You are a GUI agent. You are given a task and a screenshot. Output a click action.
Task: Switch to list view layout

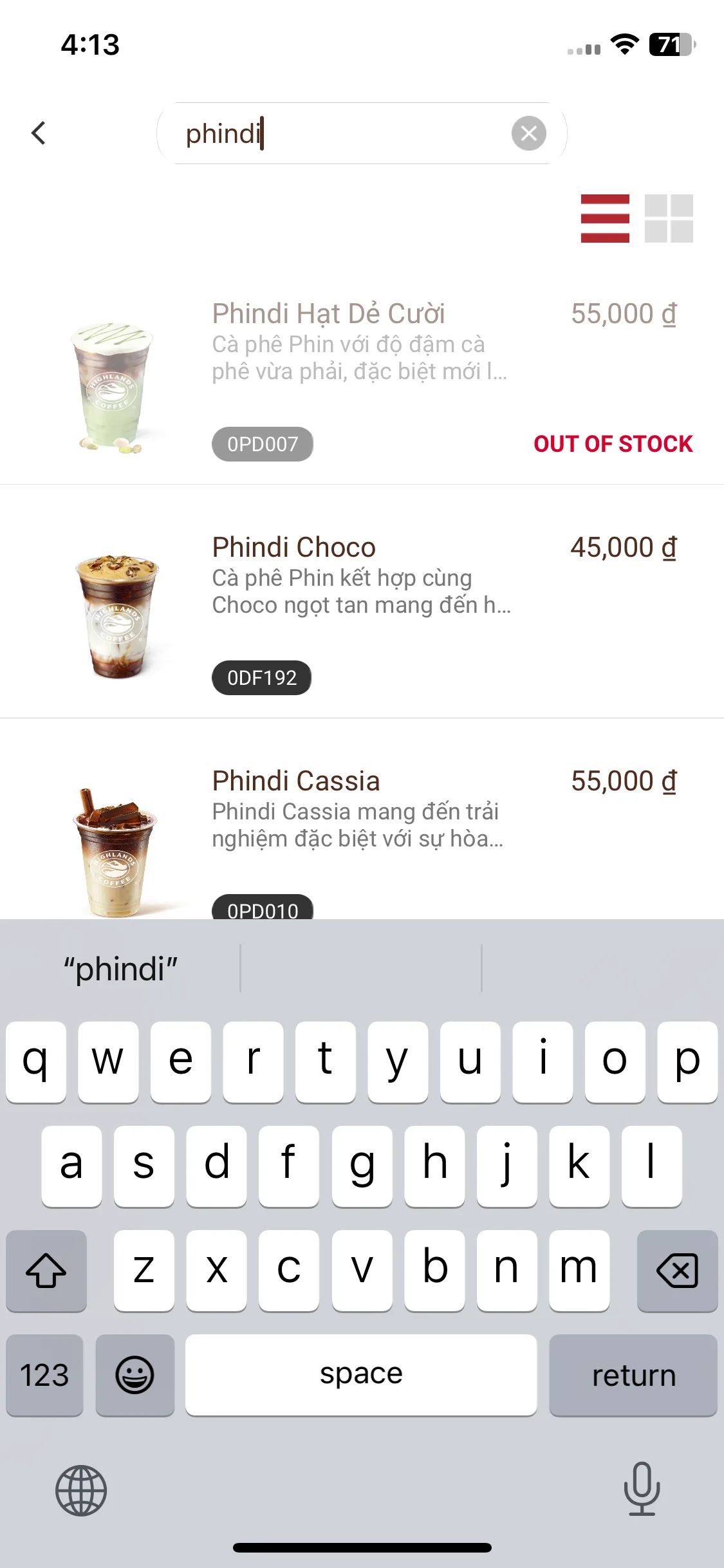coord(605,218)
